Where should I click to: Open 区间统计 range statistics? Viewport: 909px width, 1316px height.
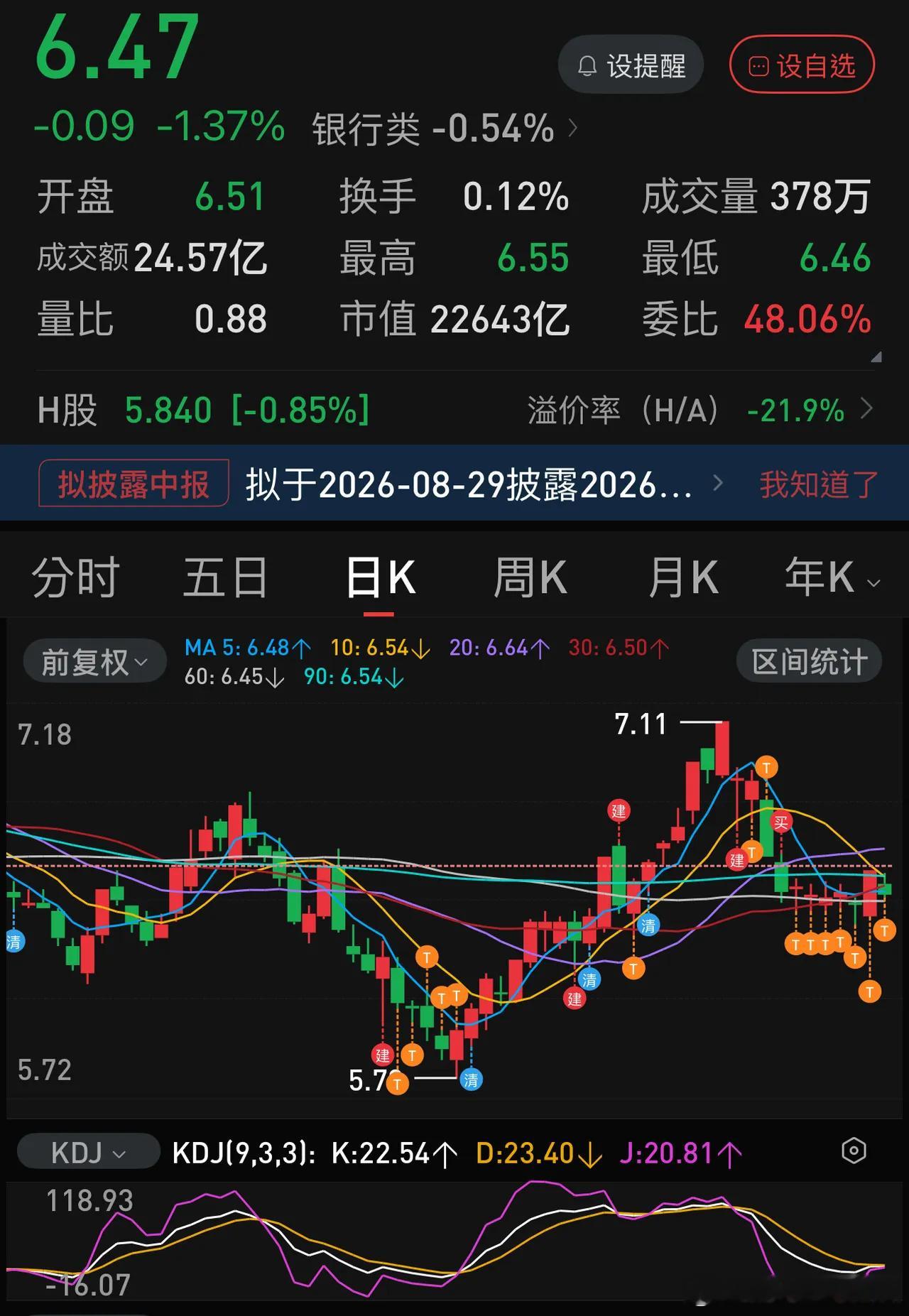pyautogui.click(x=810, y=661)
